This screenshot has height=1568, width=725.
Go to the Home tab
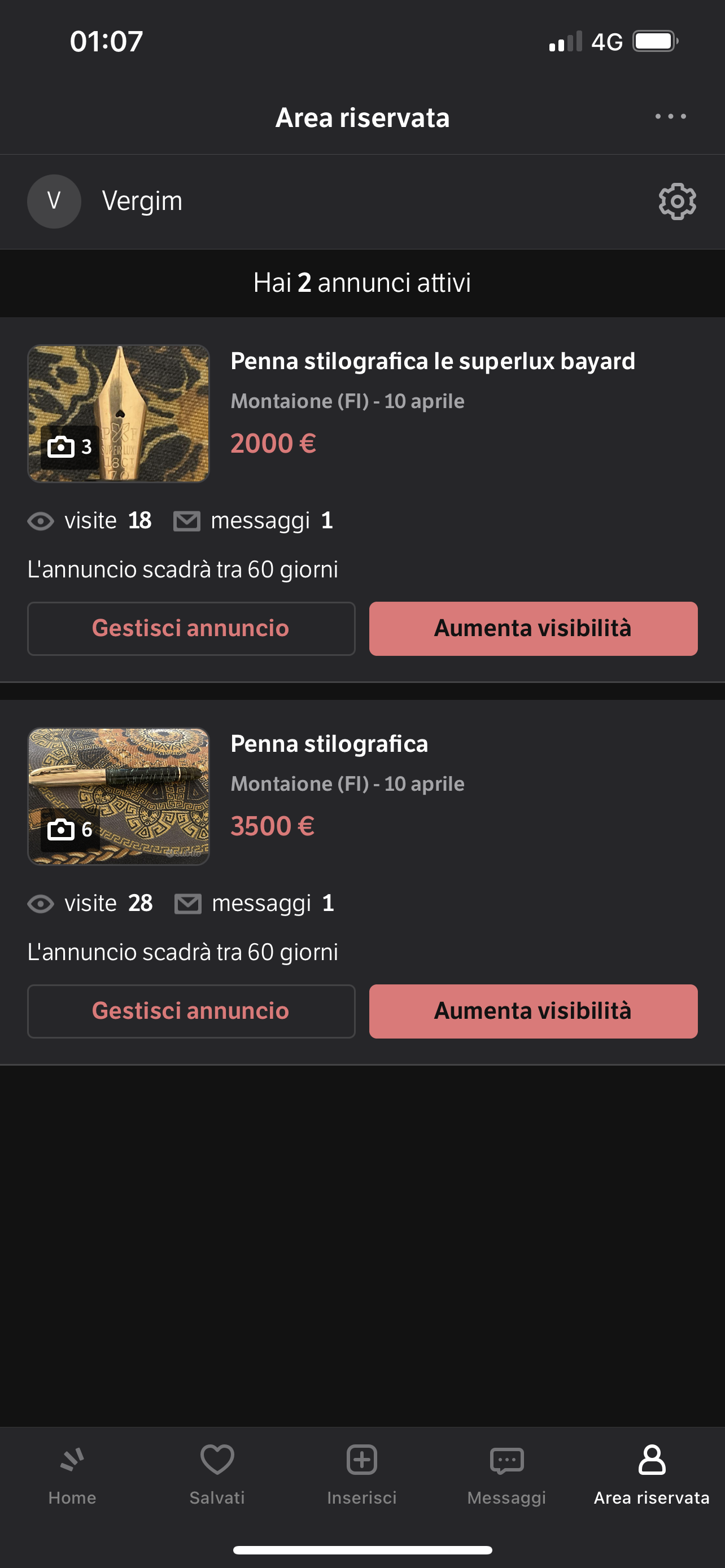(72, 1474)
